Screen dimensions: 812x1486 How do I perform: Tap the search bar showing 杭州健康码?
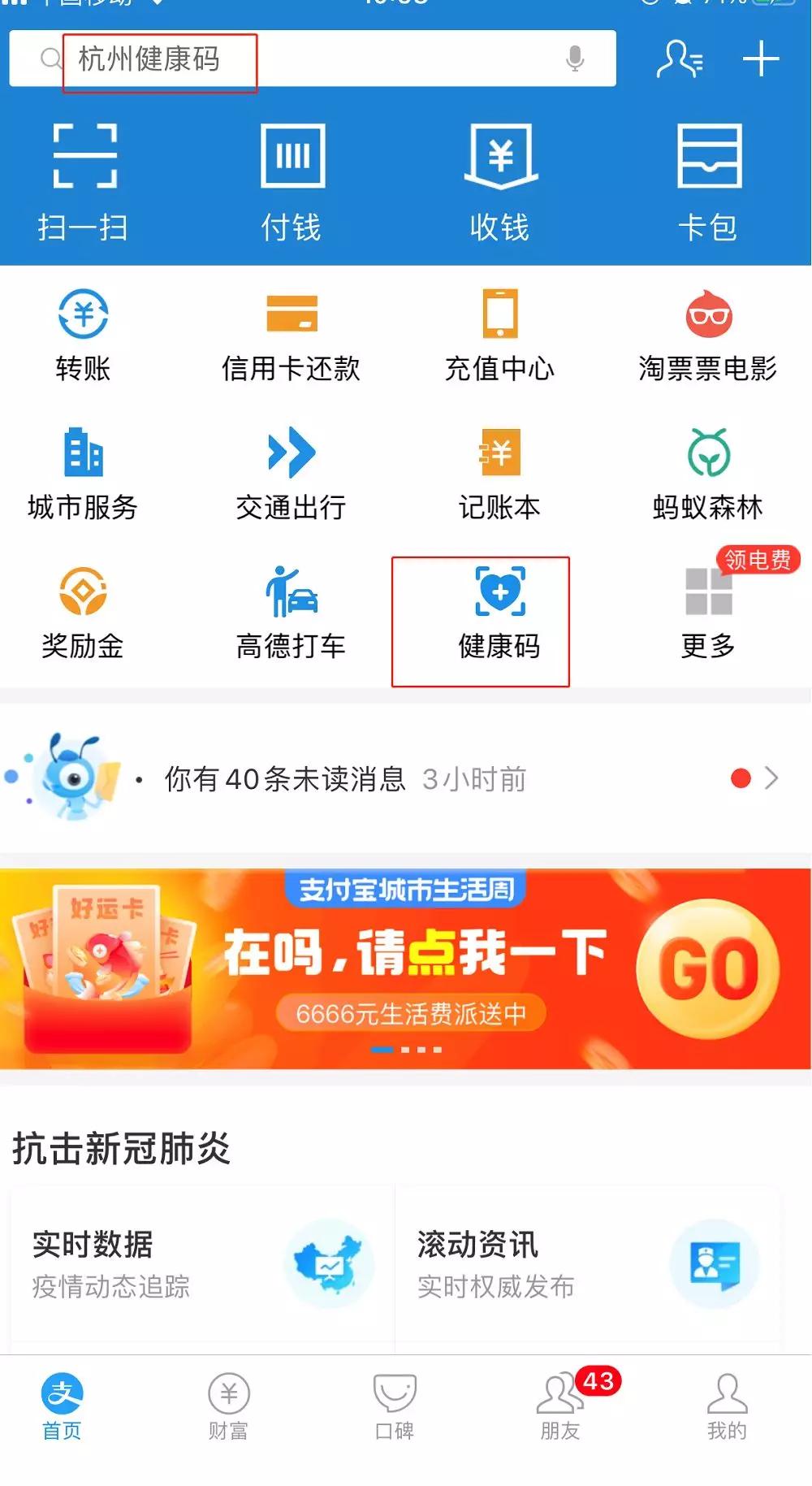point(244,58)
